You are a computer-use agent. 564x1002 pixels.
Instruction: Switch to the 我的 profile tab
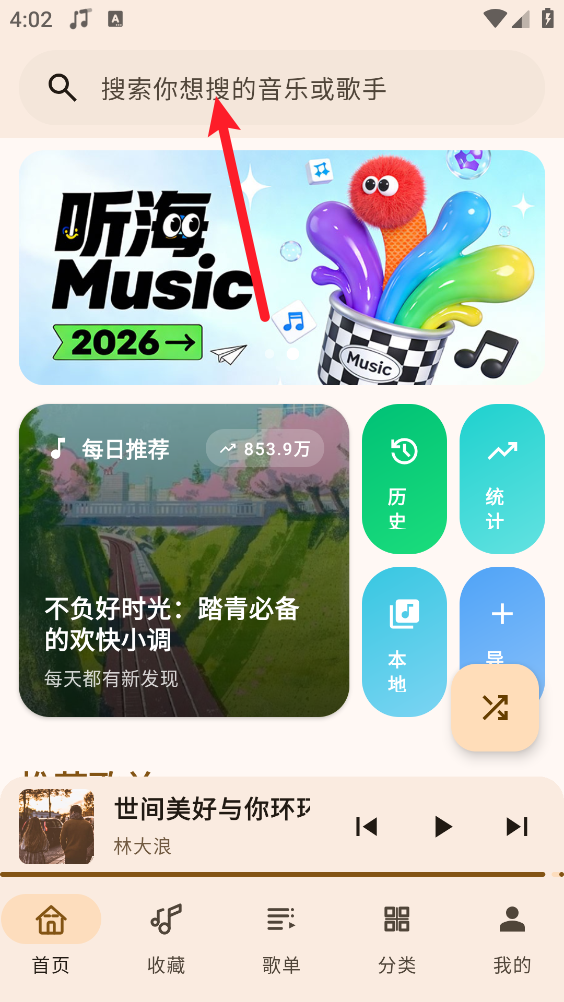[512, 935]
